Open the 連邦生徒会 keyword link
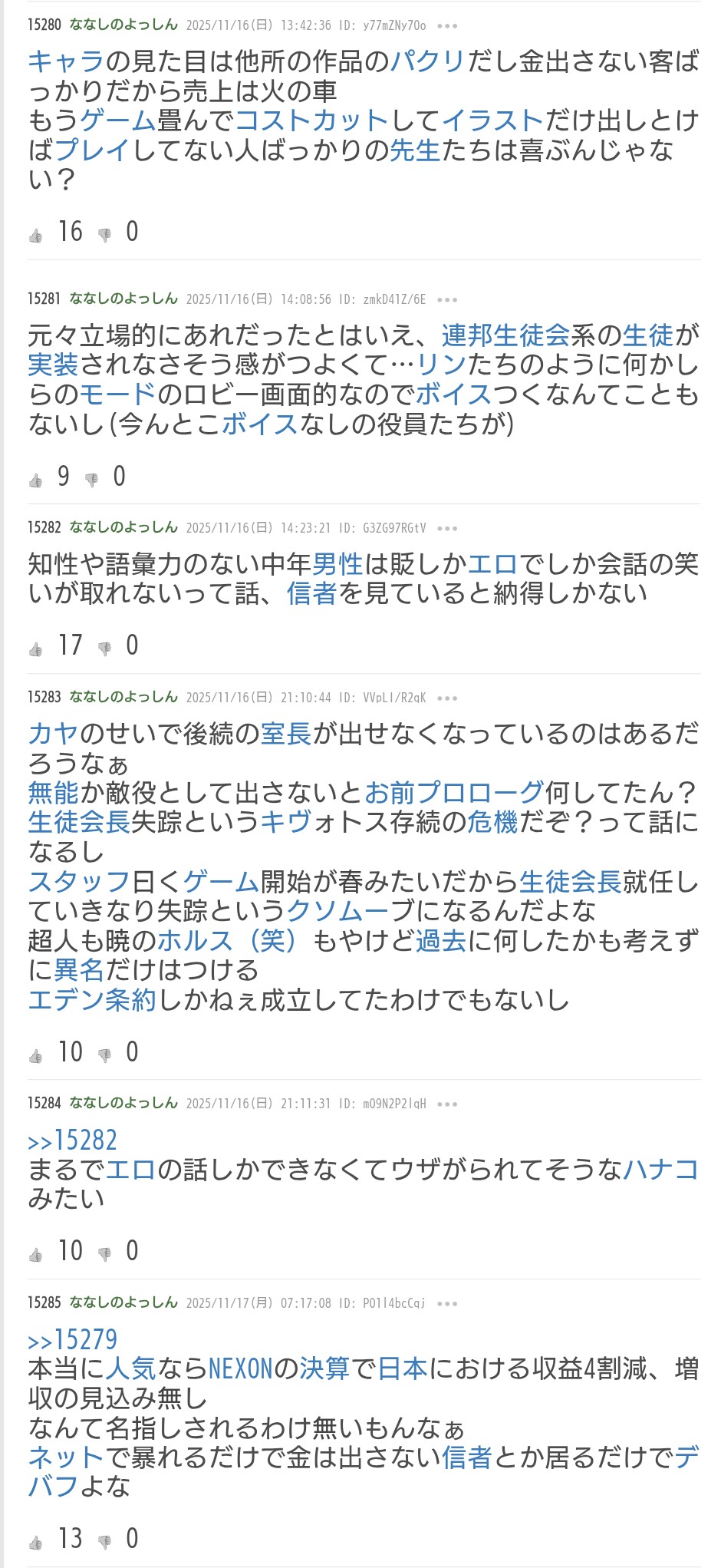Viewport: 721px width, 1568px height. point(505,335)
